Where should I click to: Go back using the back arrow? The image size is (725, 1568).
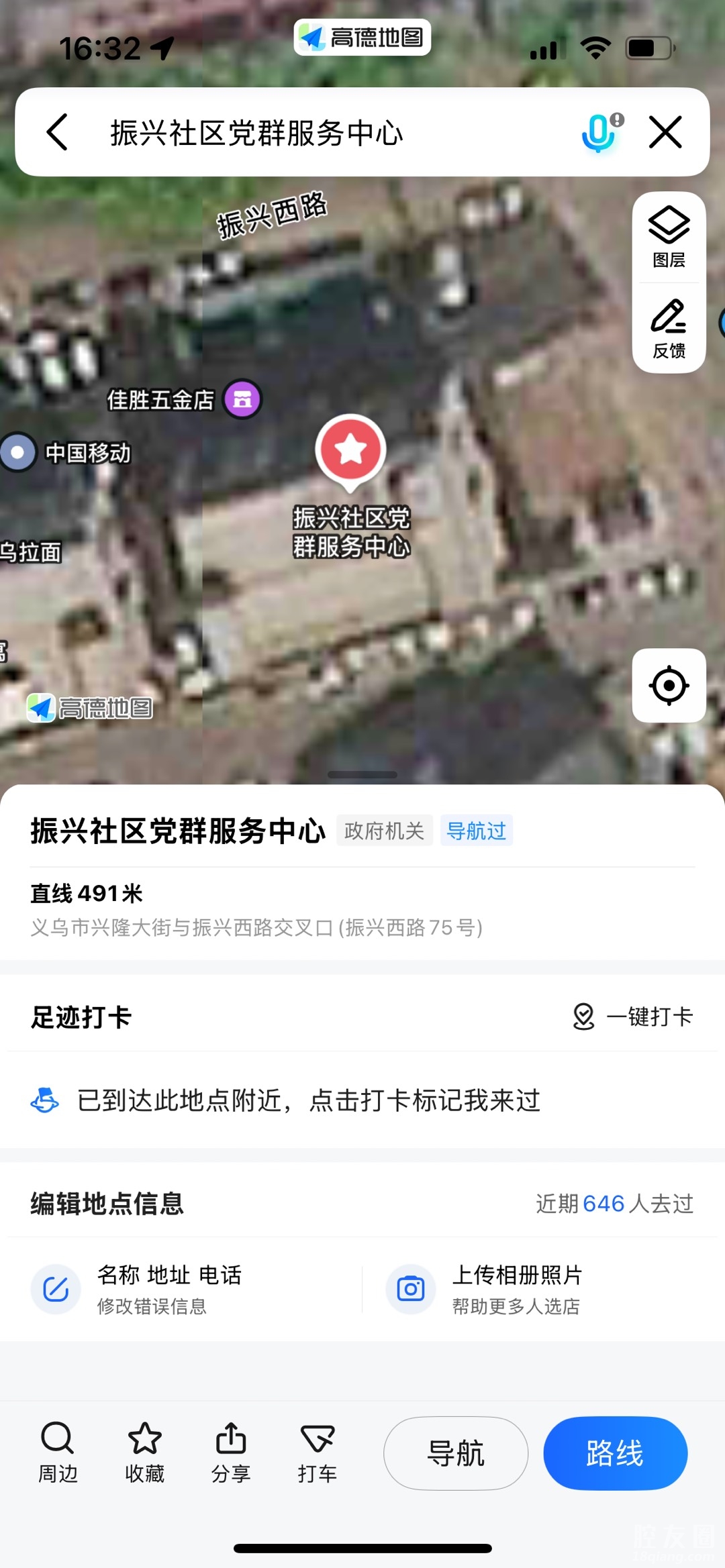click(58, 132)
